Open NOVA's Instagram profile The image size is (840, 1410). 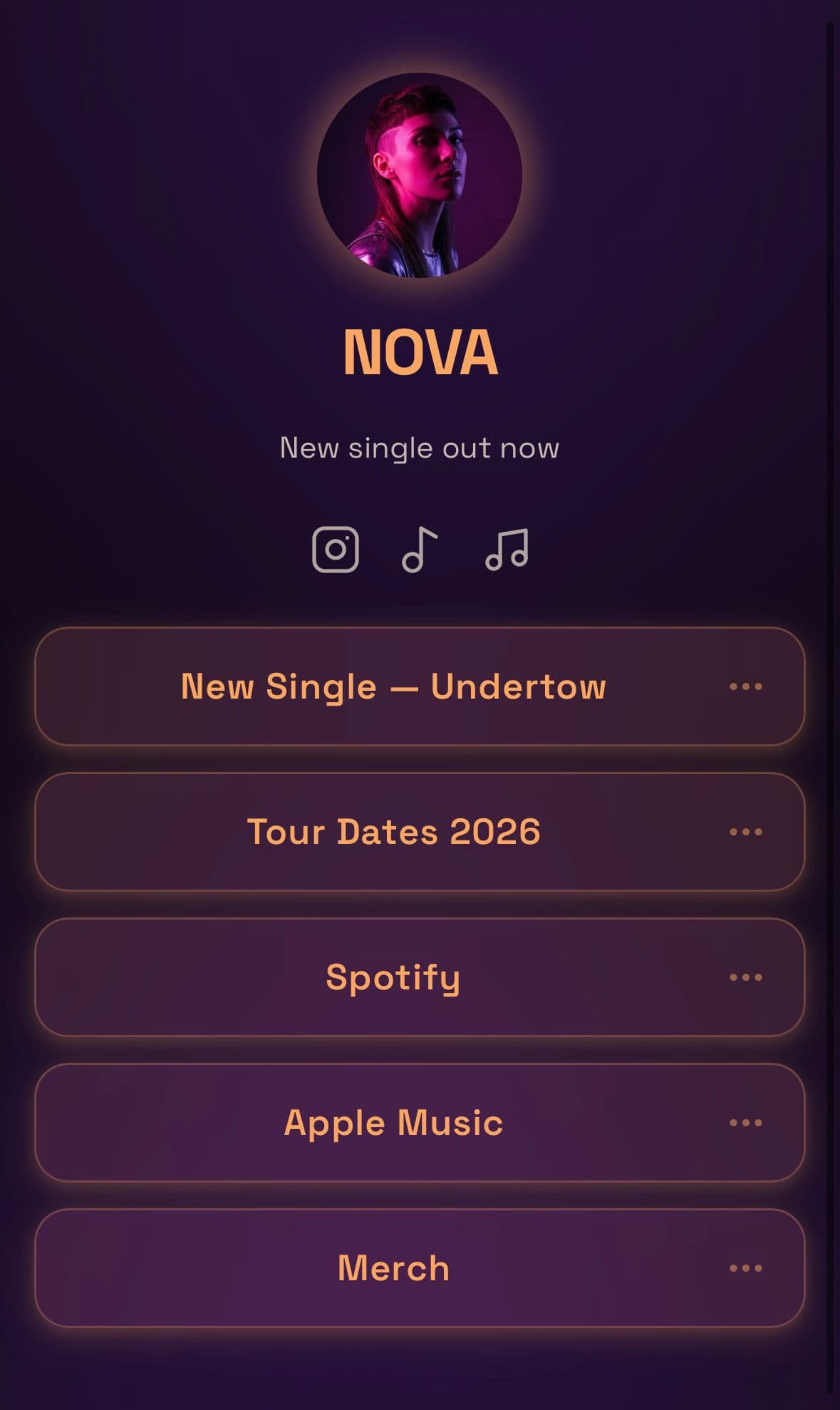coord(336,548)
